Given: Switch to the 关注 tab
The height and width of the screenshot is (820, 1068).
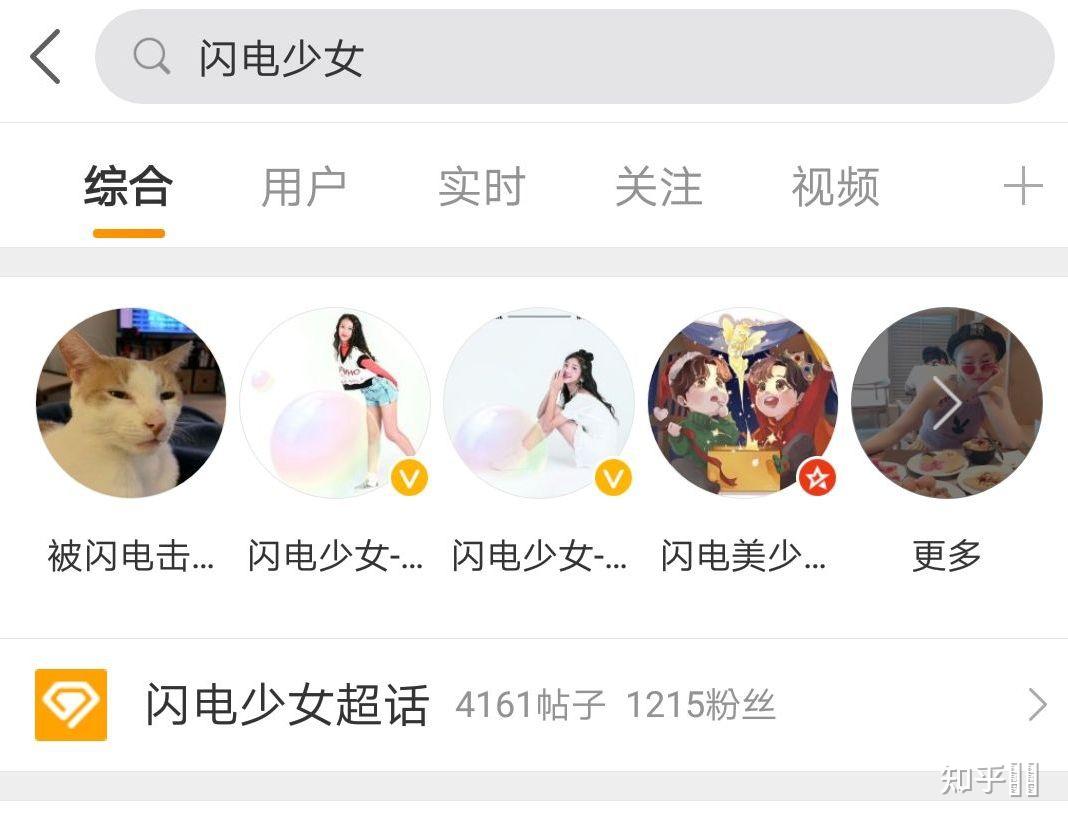Looking at the screenshot, I should click(658, 187).
